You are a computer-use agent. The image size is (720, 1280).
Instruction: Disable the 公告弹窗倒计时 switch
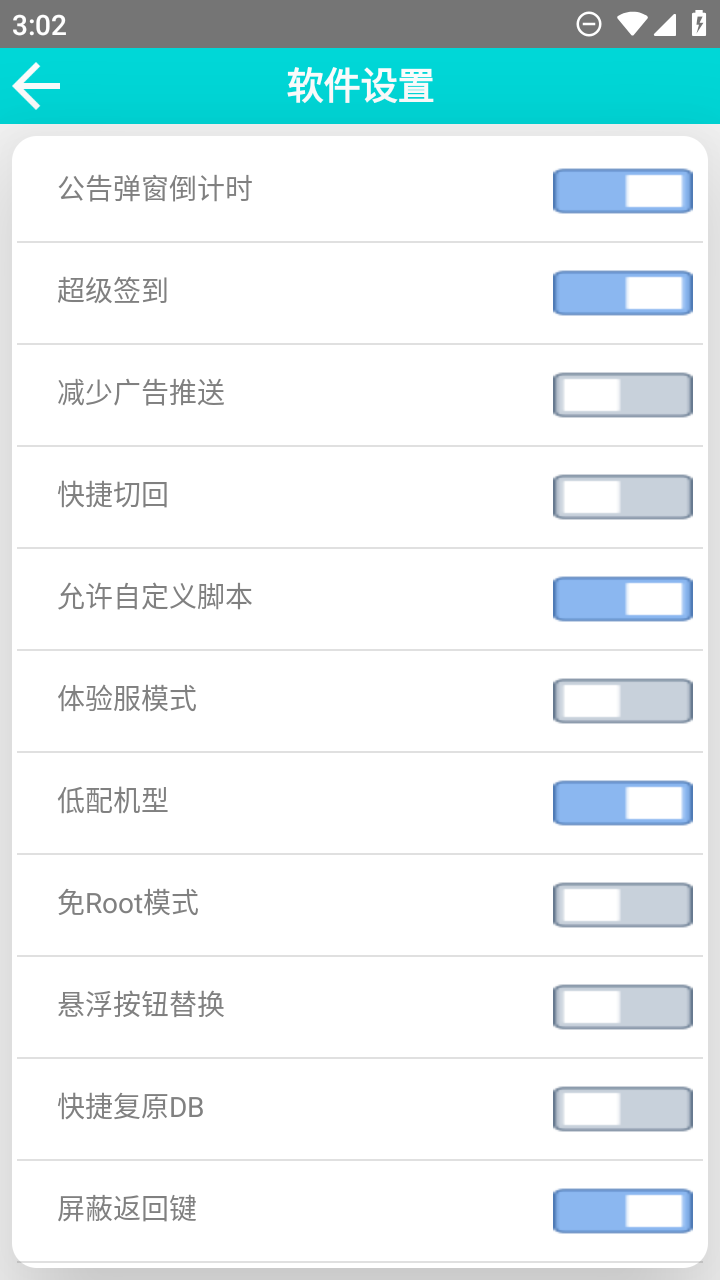(622, 191)
